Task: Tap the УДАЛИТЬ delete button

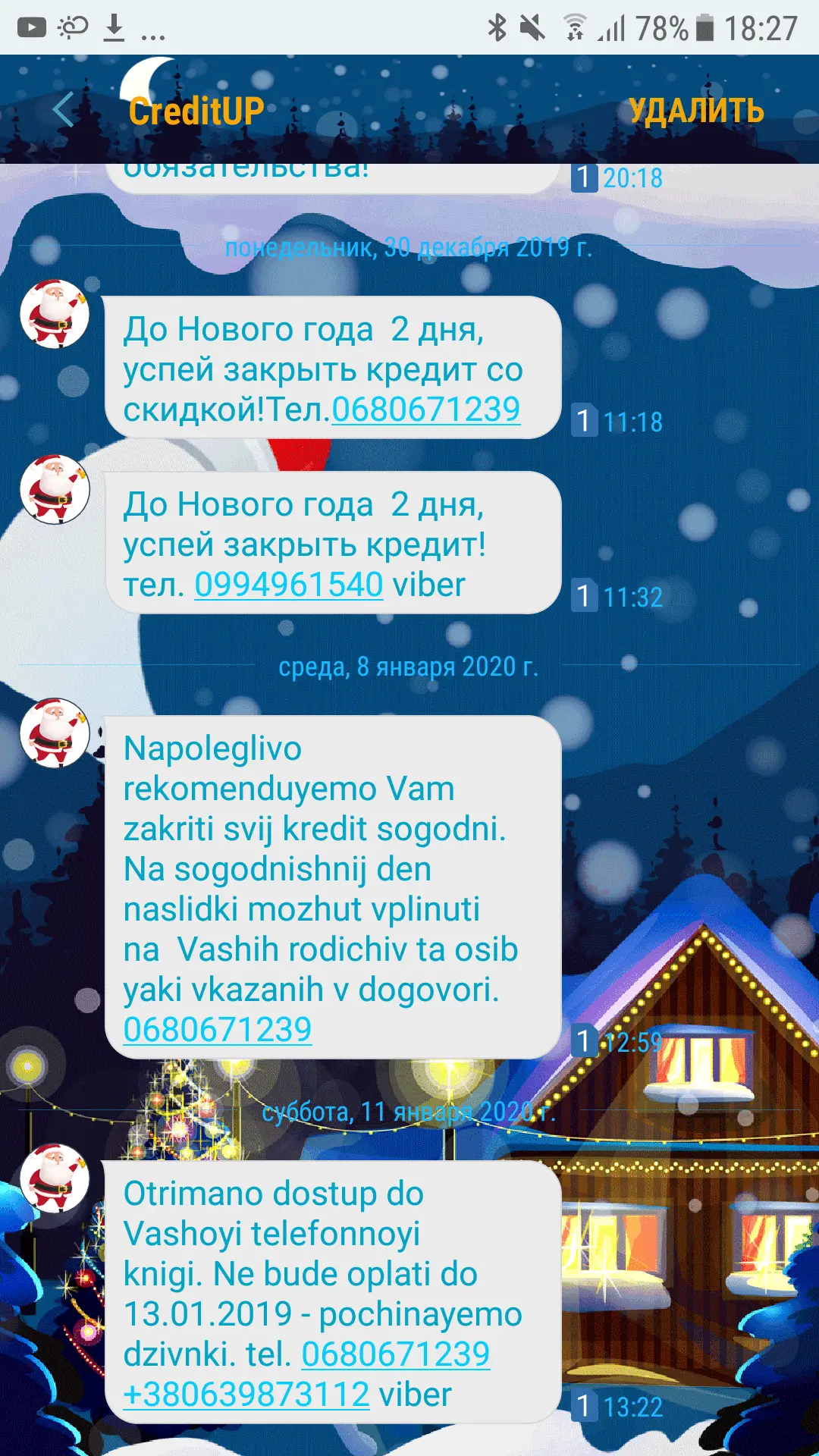Action: (x=695, y=111)
